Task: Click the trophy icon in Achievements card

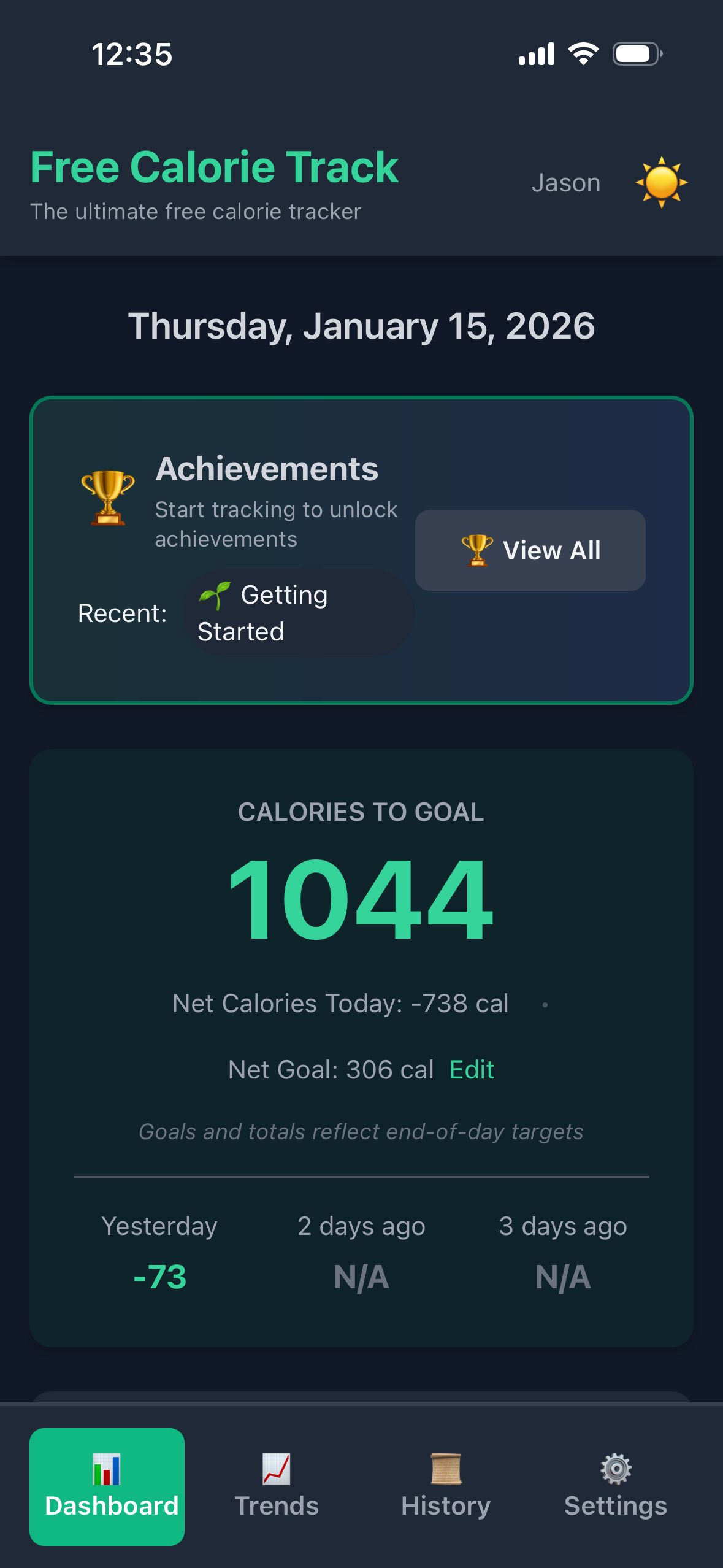Action: pos(107,496)
